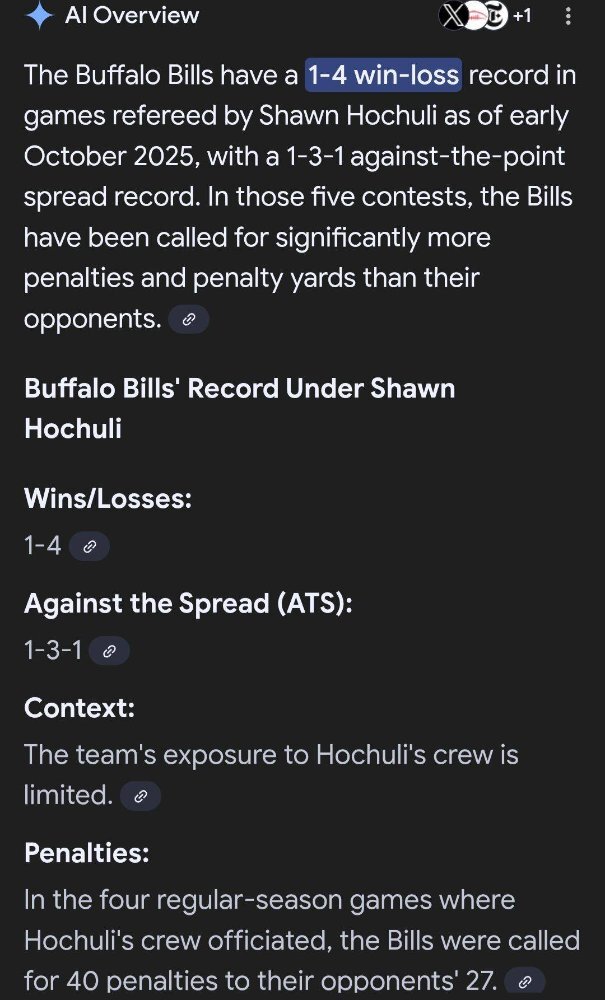Open the source link beside Wins/Losses 1-4
The image size is (605, 1000).
click(x=89, y=546)
